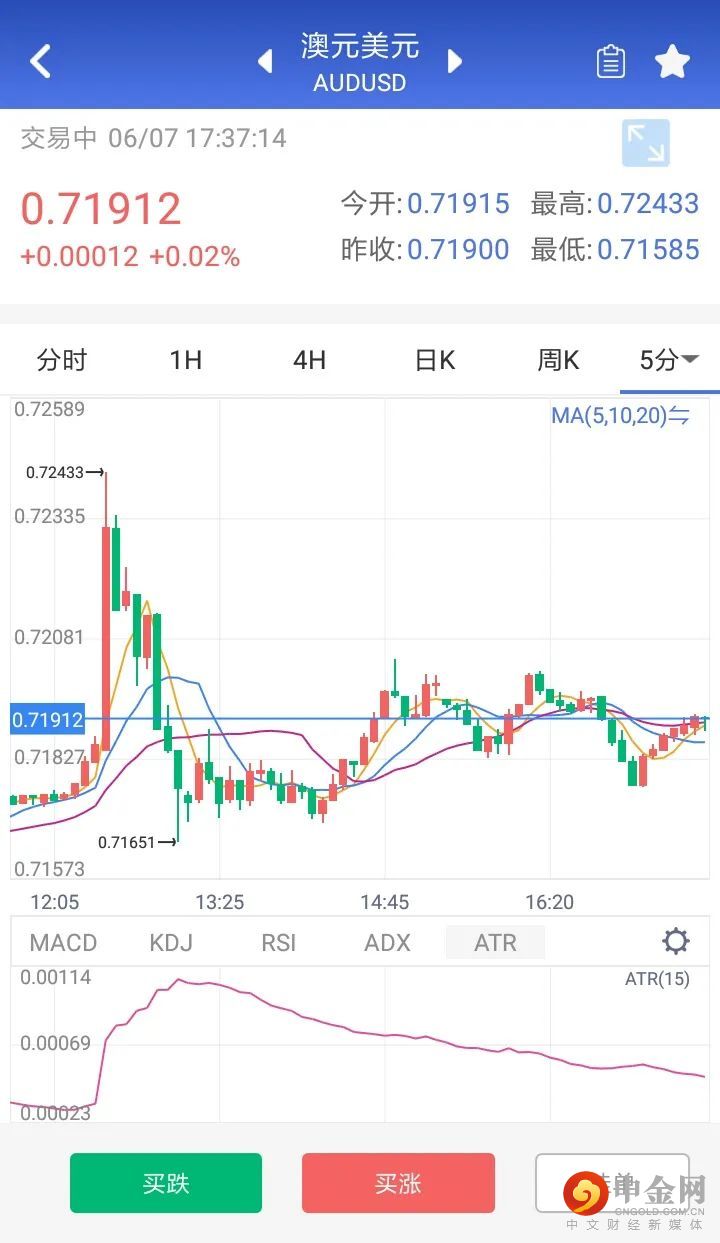Tap the green 买跌 sell button
The width and height of the screenshot is (720, 1243).
point(166,1183)
